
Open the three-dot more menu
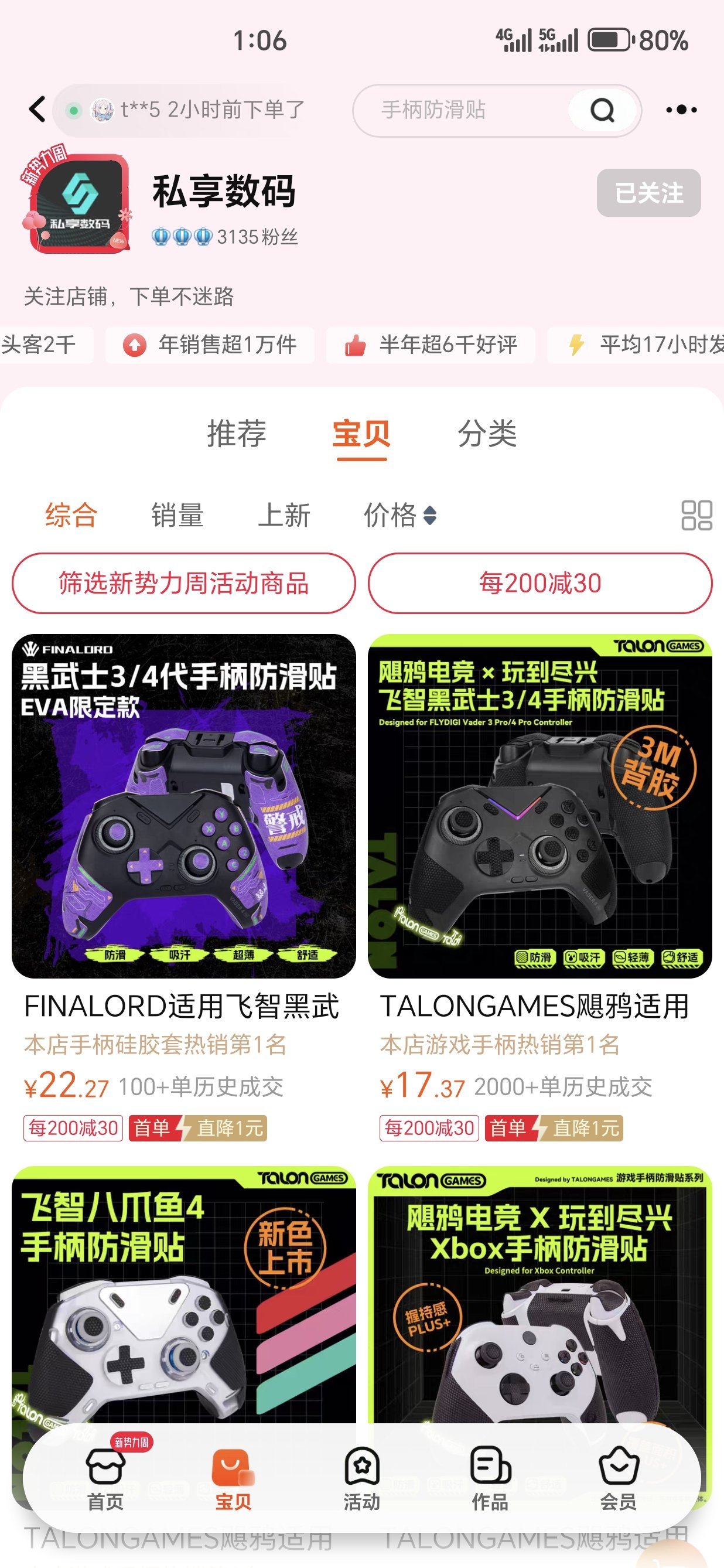point(681,110)
